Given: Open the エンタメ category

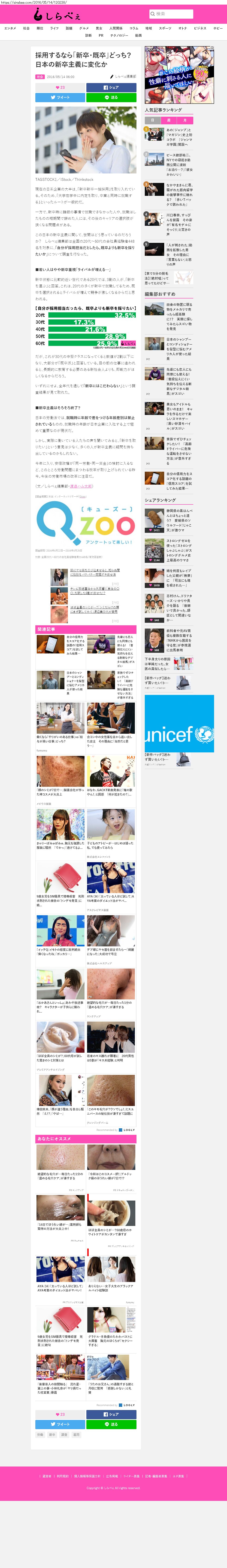Looking at the screenshot, I should point(10,28).
